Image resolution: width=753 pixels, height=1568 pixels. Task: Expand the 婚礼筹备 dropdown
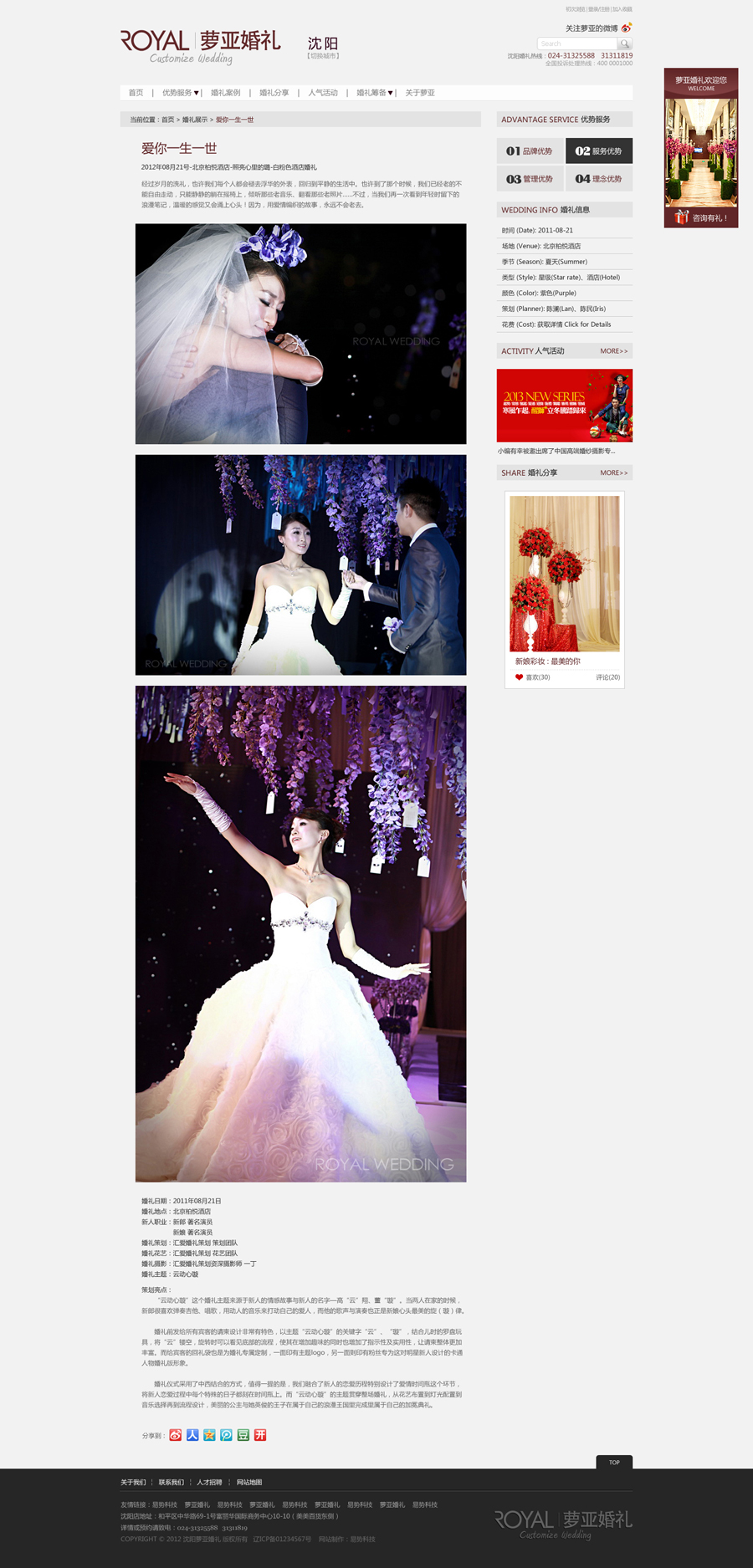pos(374,93)
